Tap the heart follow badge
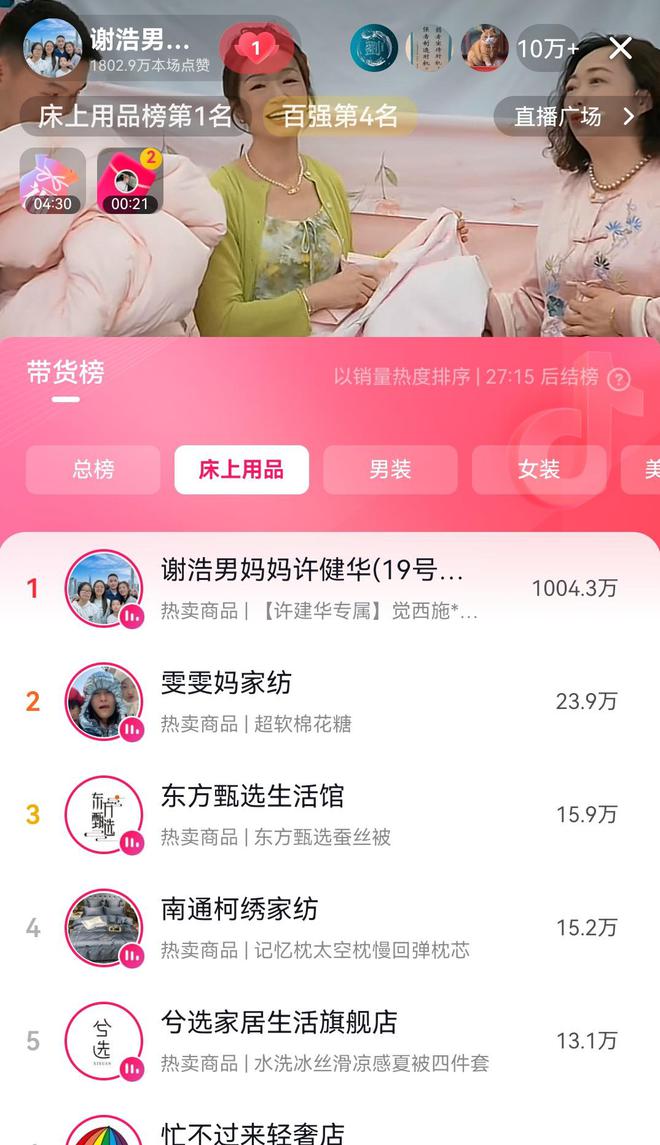Image resolution: width=660 pixels, height=1145 pixels. (x=256, y=48)
